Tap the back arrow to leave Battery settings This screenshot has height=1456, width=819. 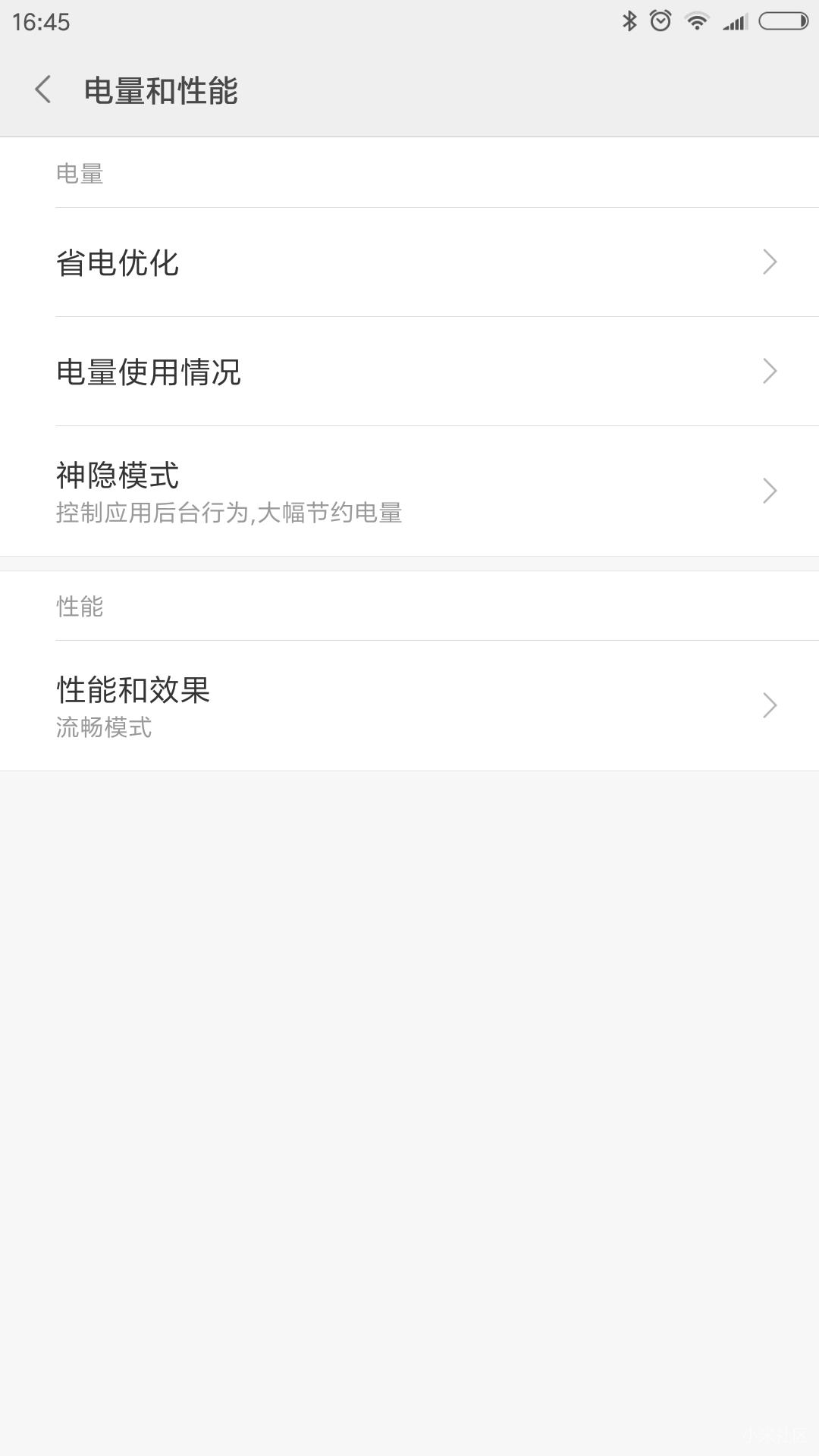pos(43,89)
